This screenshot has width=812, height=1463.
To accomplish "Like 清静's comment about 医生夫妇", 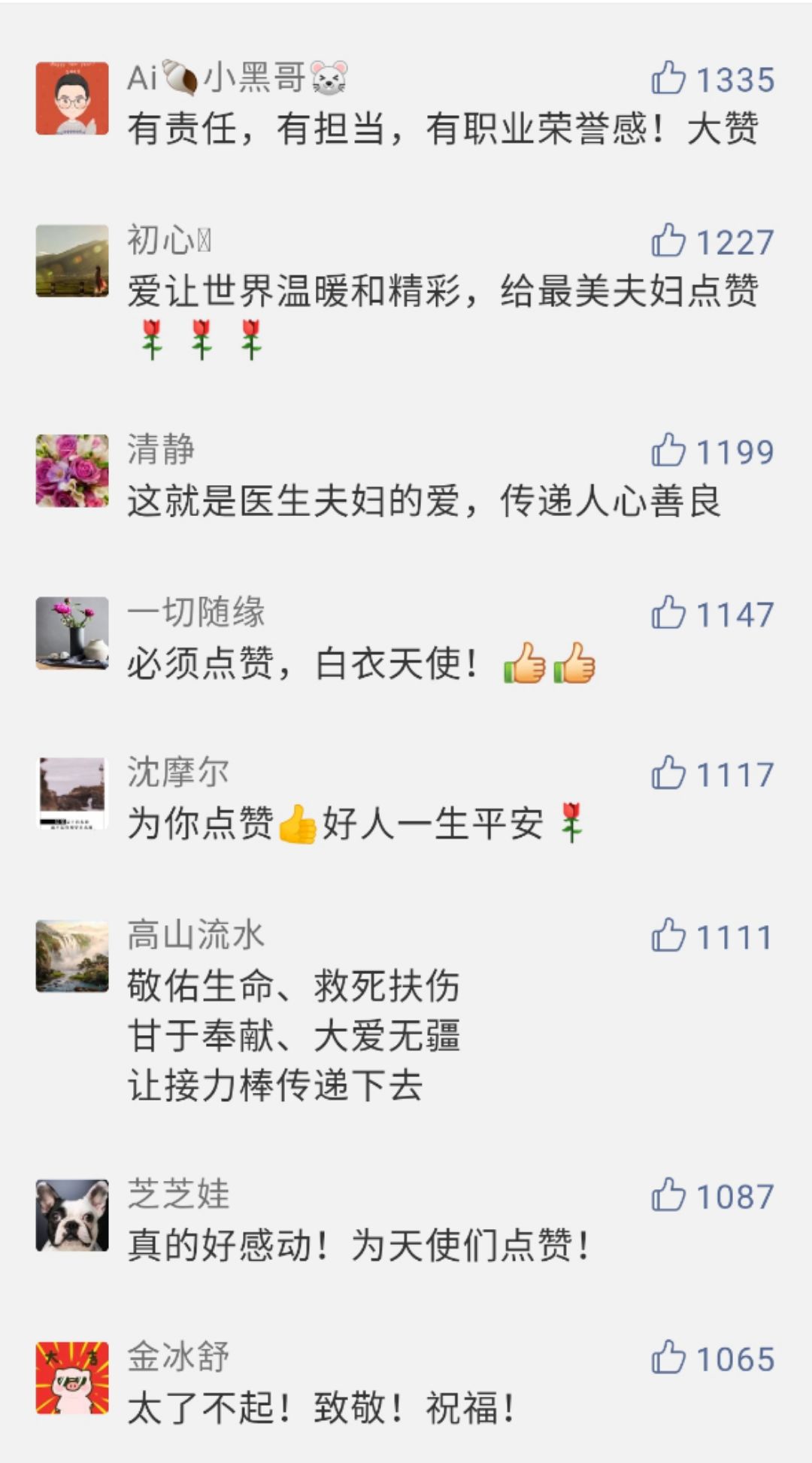I will coord(668,451).
